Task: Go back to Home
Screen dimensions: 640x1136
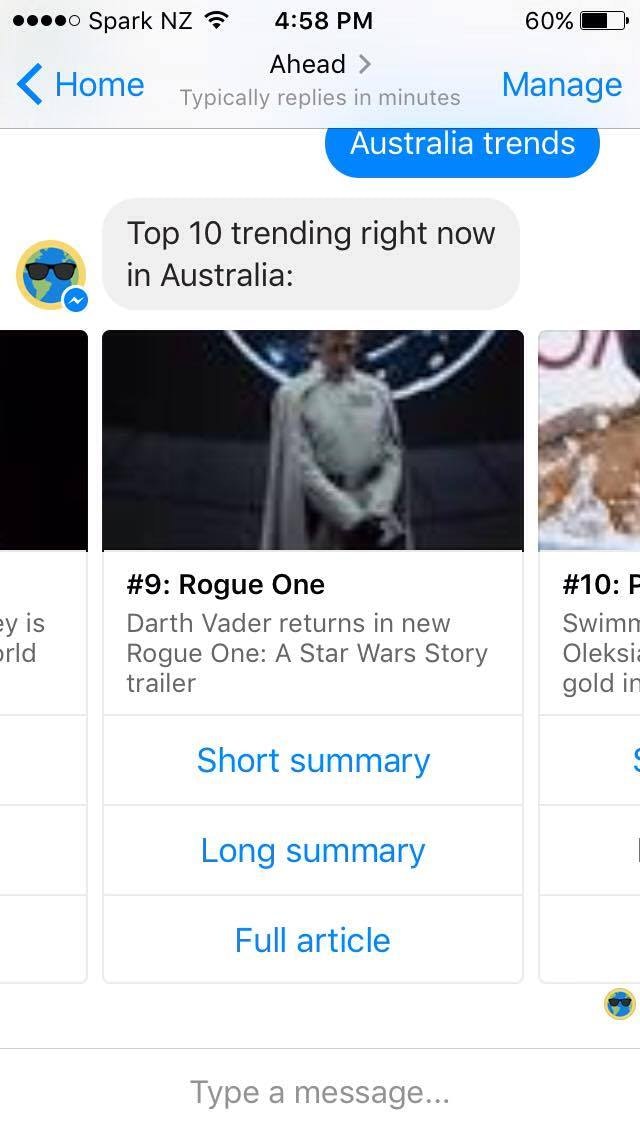Action: tap(81, 85)
